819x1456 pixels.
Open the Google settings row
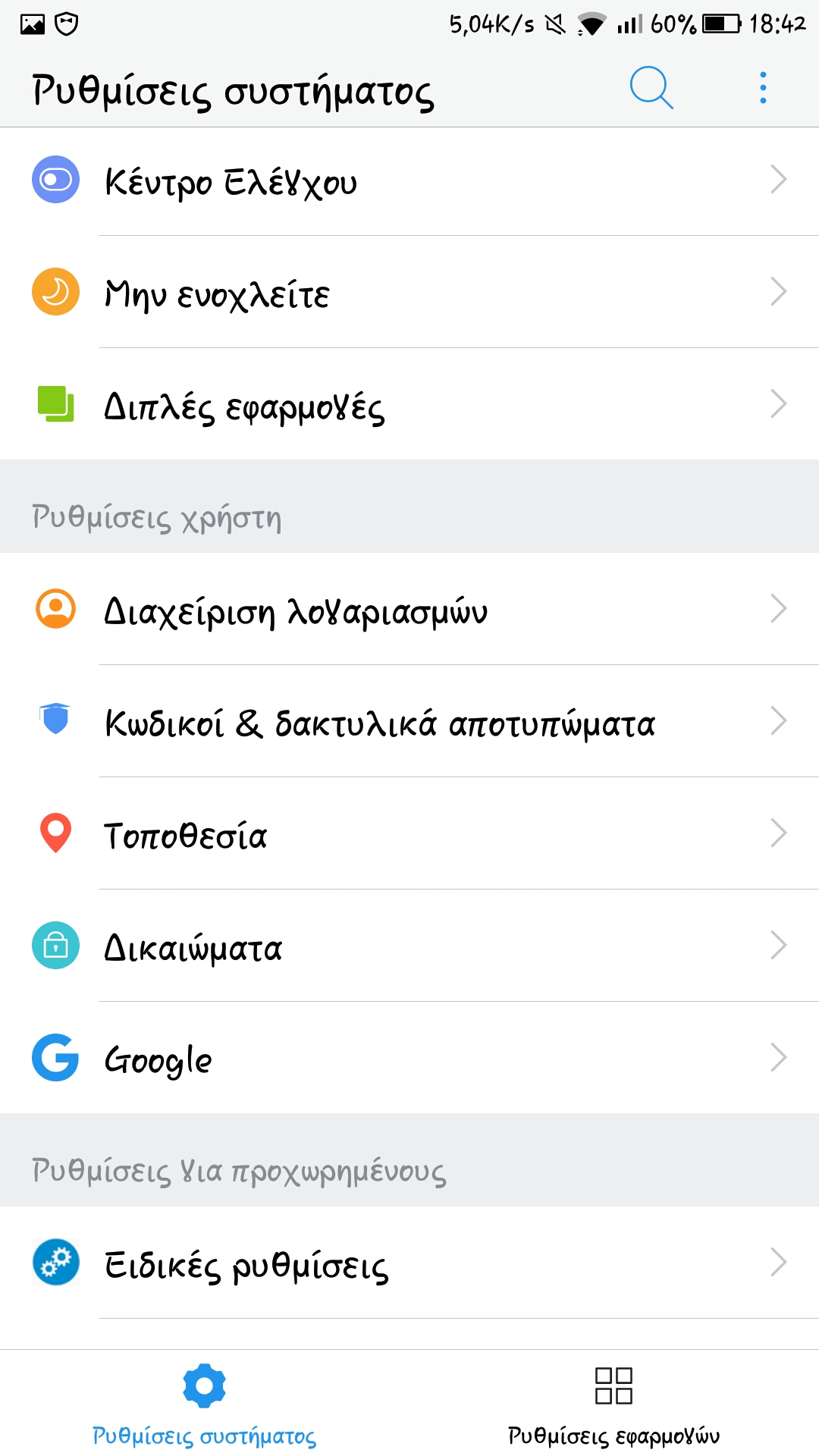(x=409, y=1058)
